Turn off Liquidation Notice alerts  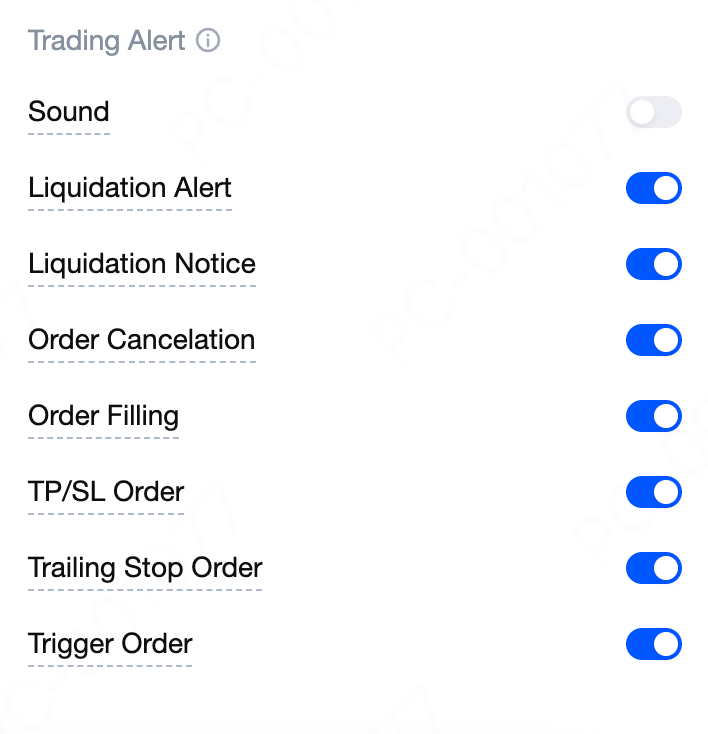tap(653, 264)
